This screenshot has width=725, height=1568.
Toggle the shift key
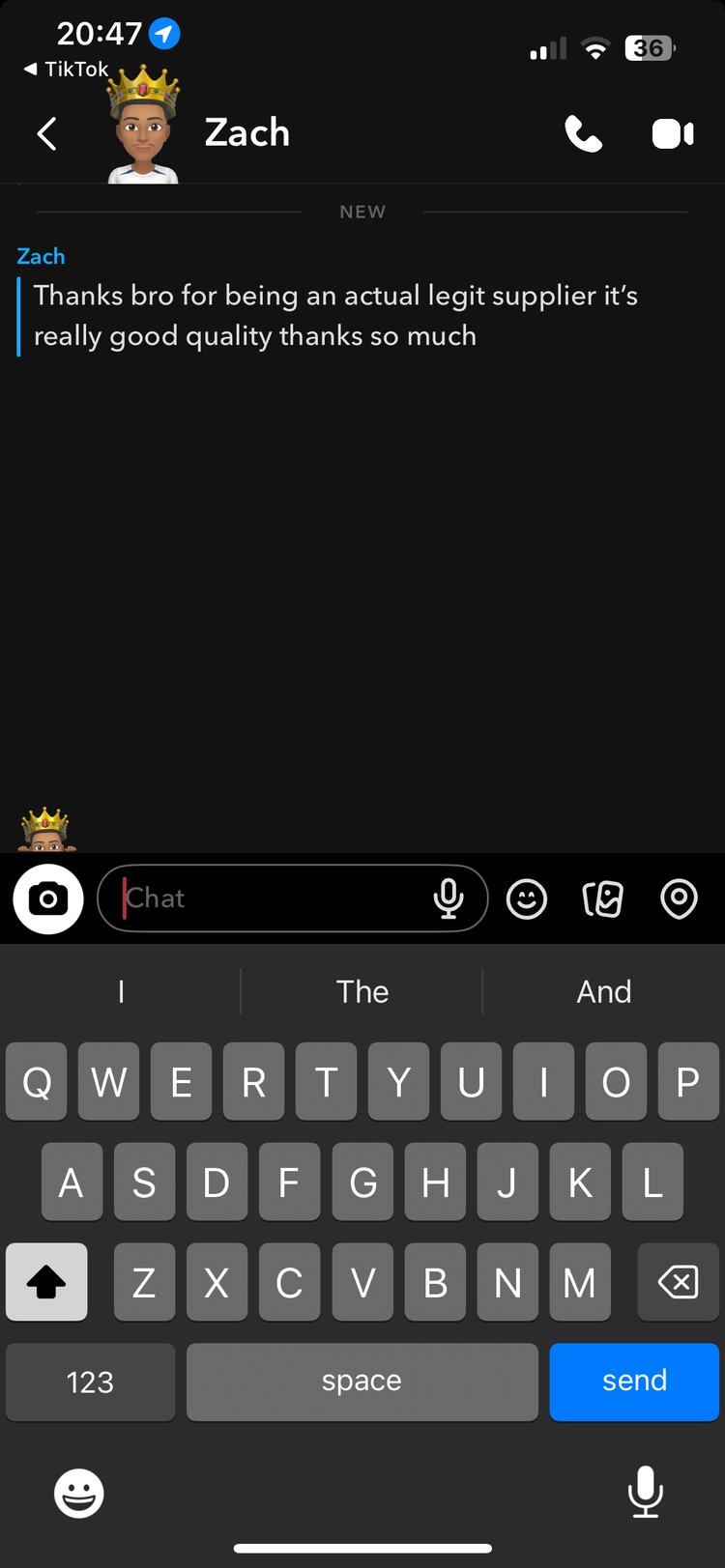click(46, 1282)
